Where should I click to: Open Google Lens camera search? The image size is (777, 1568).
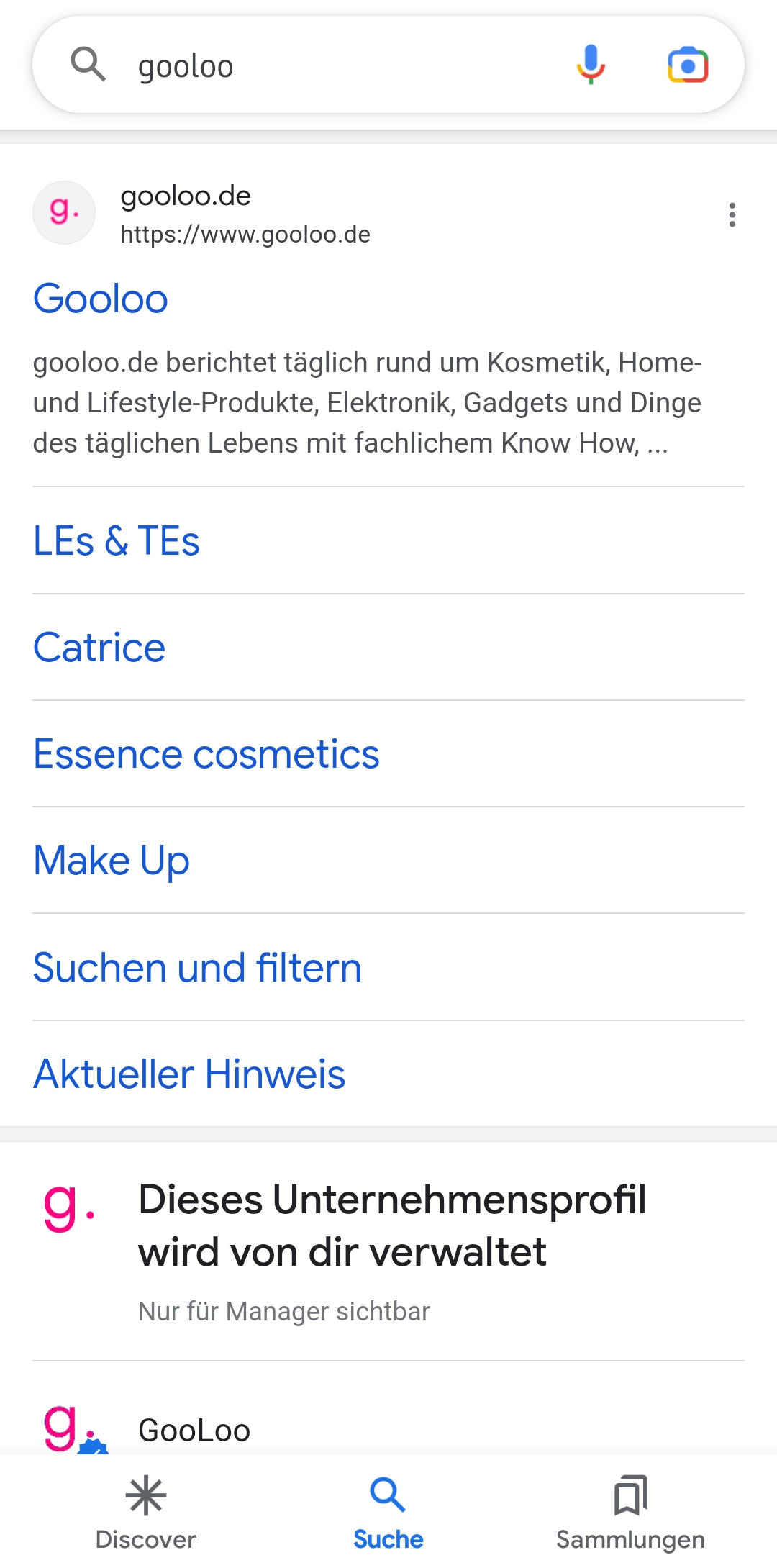tap(688, 65)
